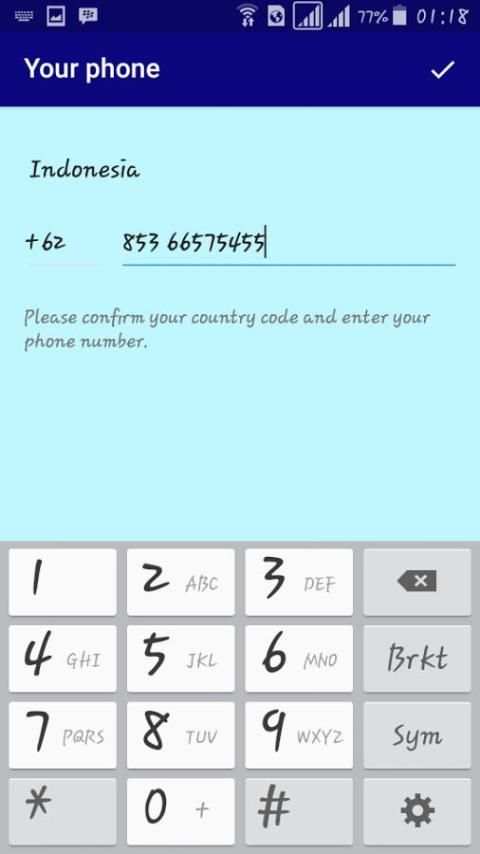Enter digit 0 on the keypad

pyautogui.click(x=181, y=811)
